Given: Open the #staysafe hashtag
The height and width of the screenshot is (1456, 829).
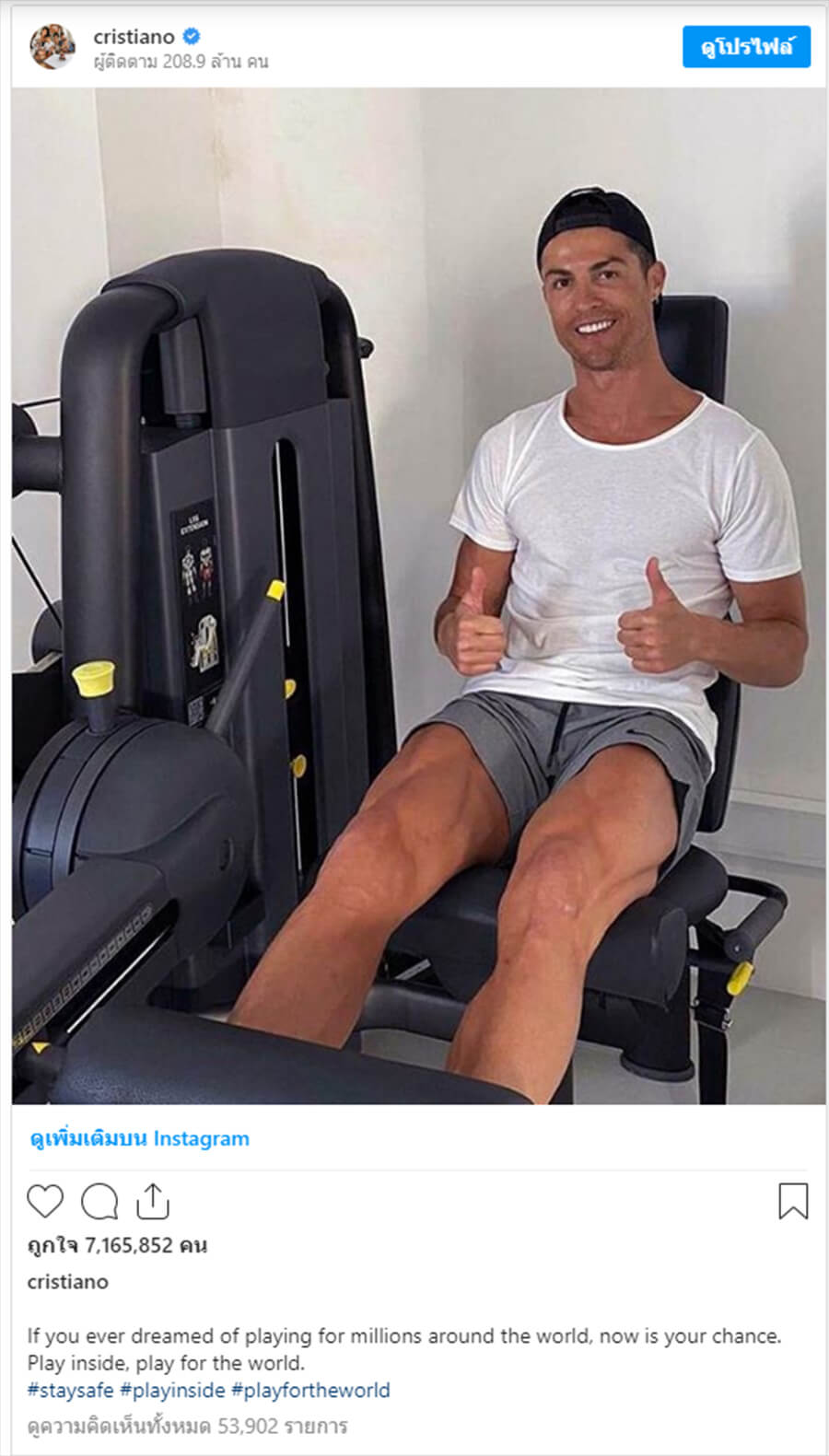Looking at the screenshot, I should (71, 1390).
